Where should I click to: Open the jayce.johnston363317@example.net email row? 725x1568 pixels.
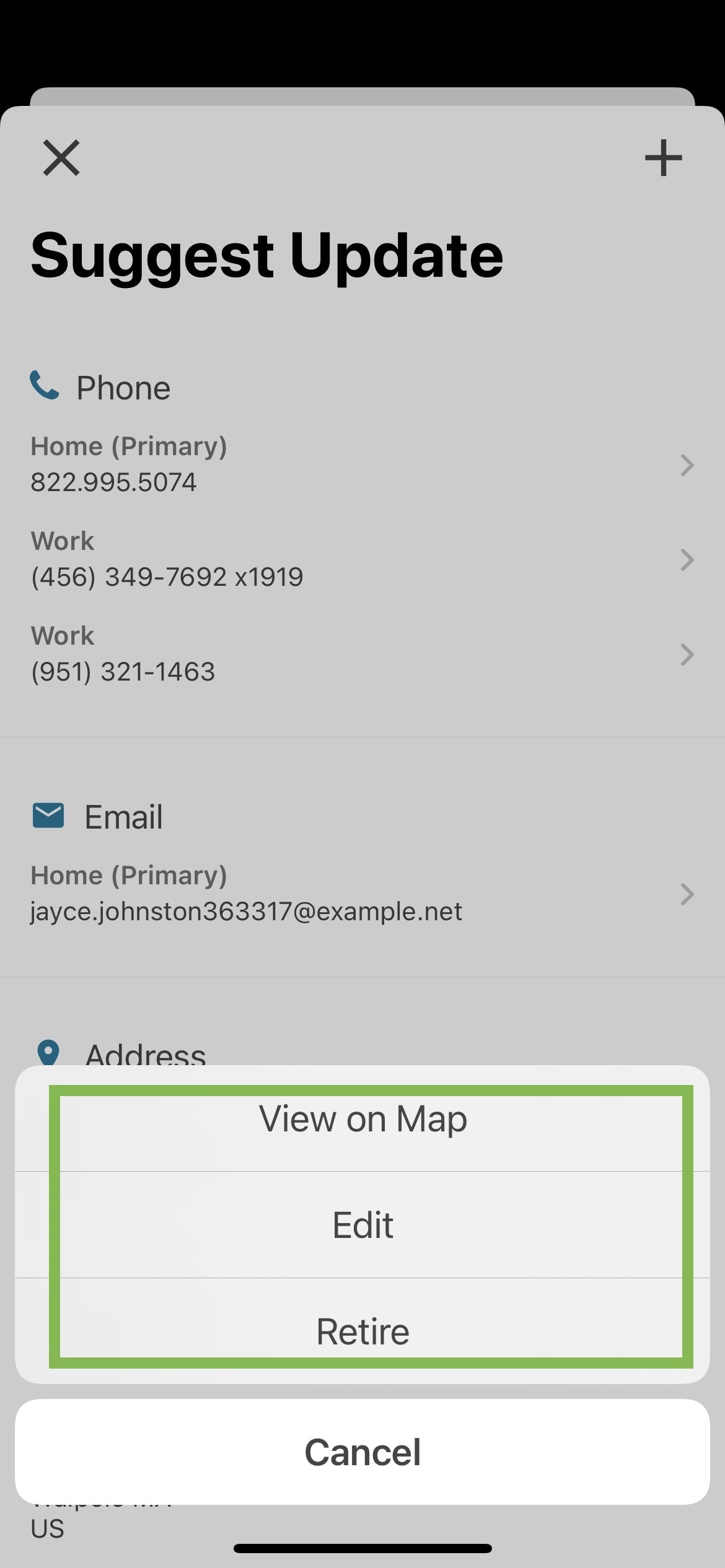(362, 894)
